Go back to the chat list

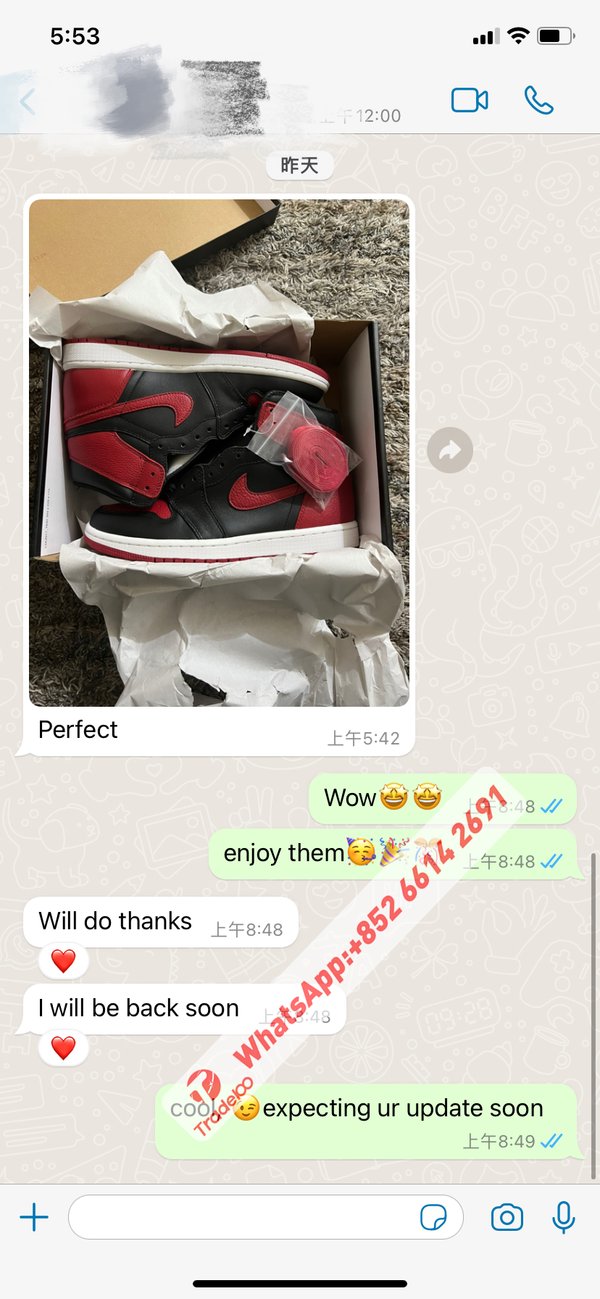[x=27, y=101]
